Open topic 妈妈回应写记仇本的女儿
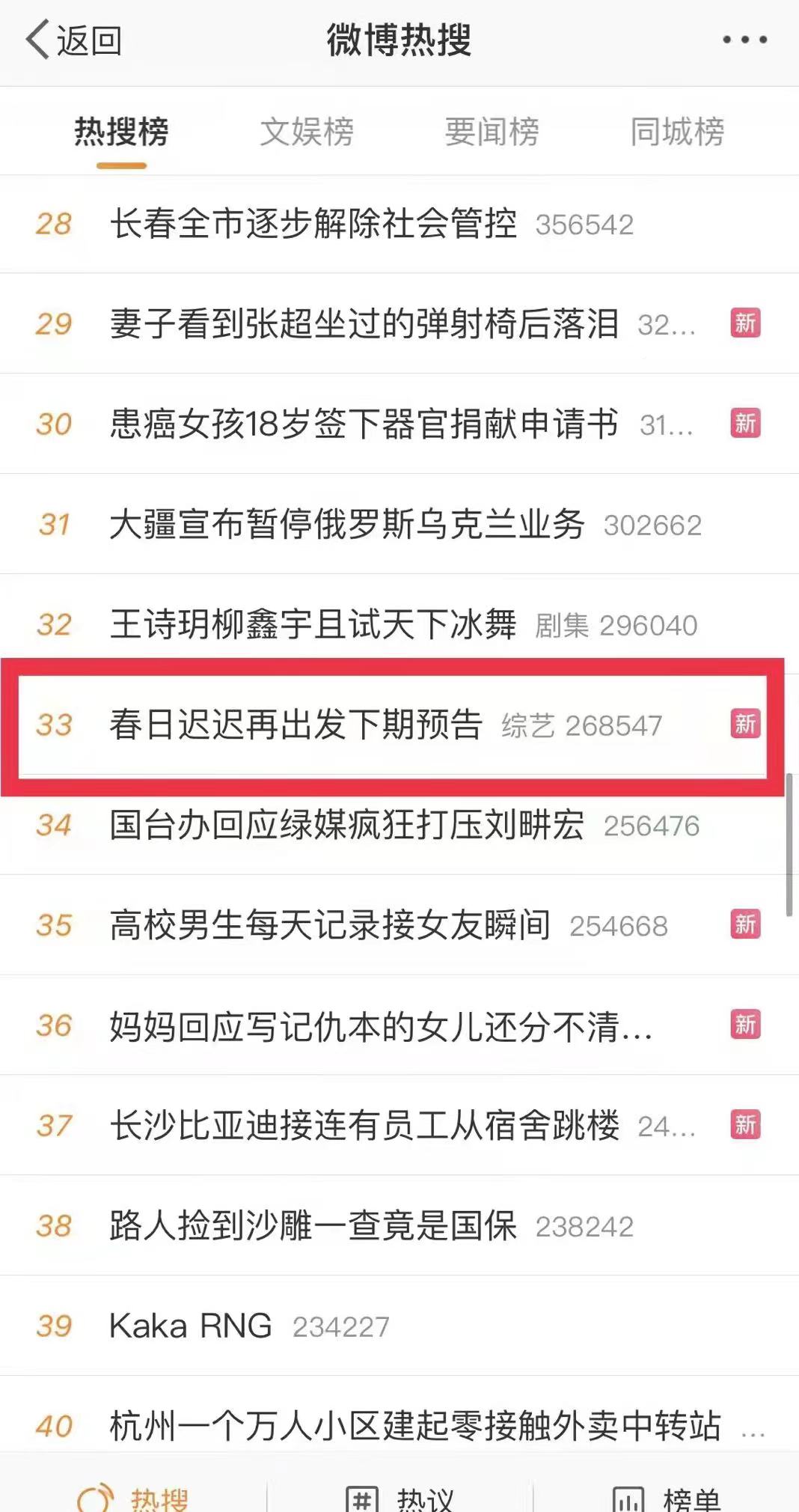Screen dimensions: 799x1512 coord(380,1025)
